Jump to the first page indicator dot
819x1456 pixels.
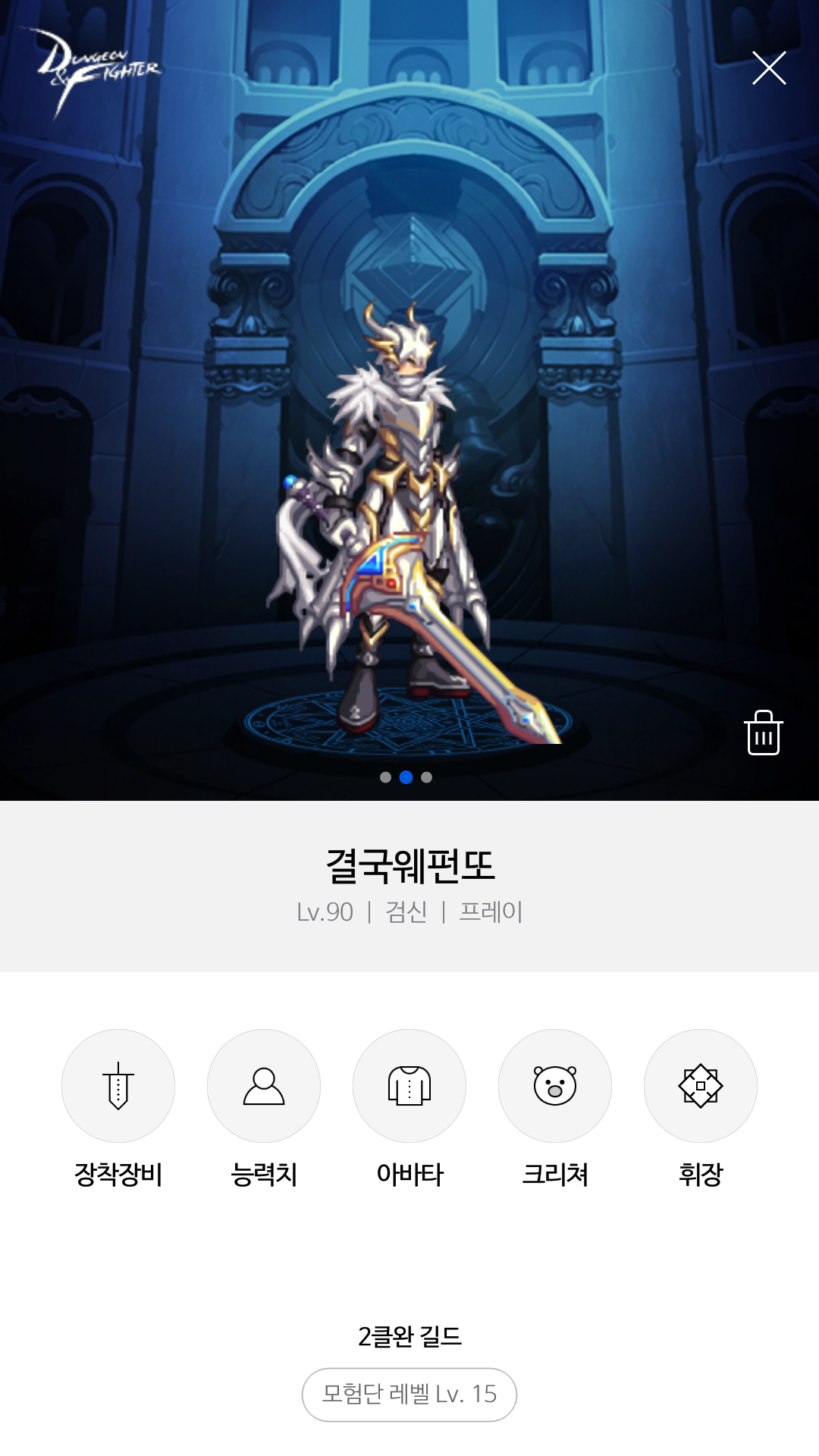(385, 777)
